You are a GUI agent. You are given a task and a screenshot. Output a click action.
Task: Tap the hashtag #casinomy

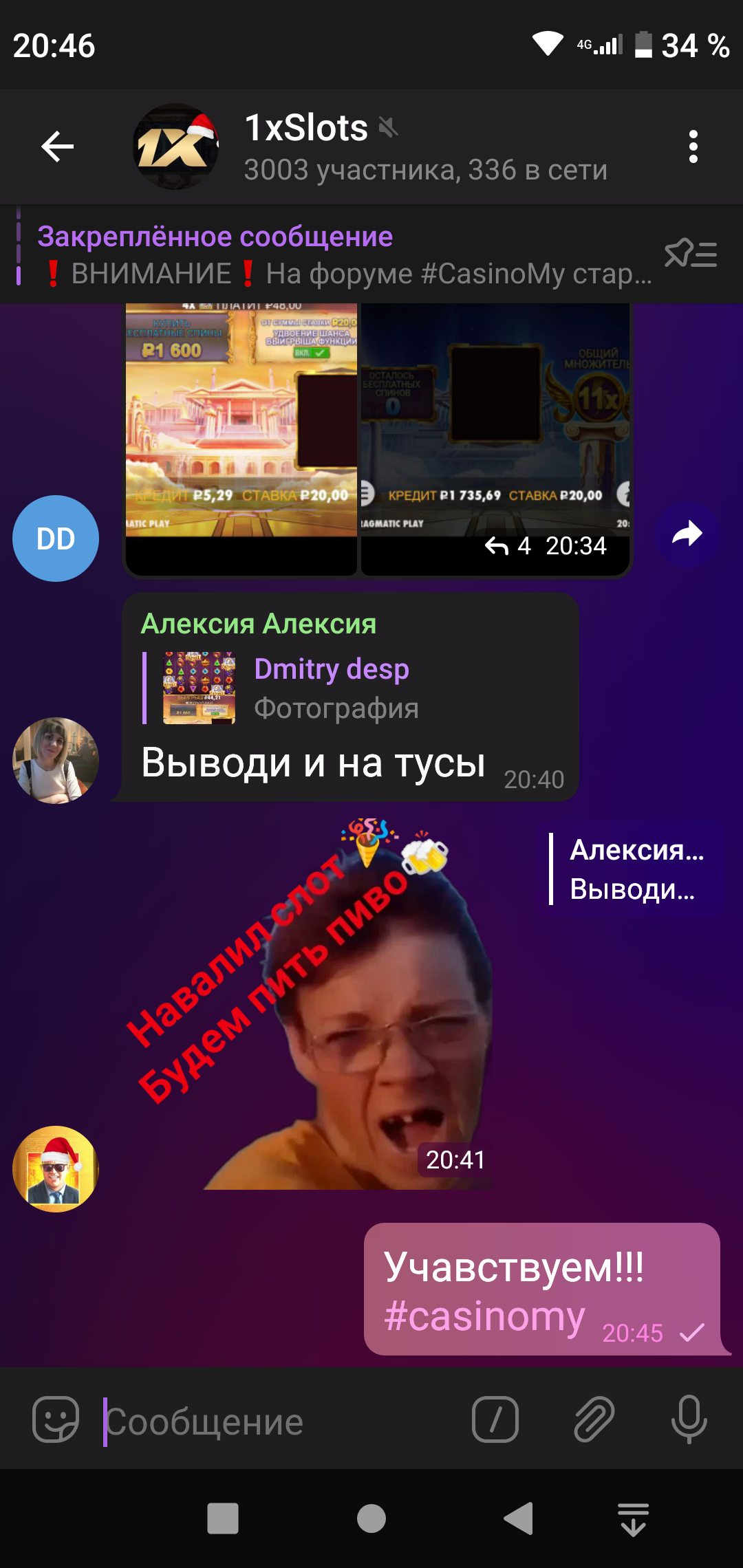484,1316
